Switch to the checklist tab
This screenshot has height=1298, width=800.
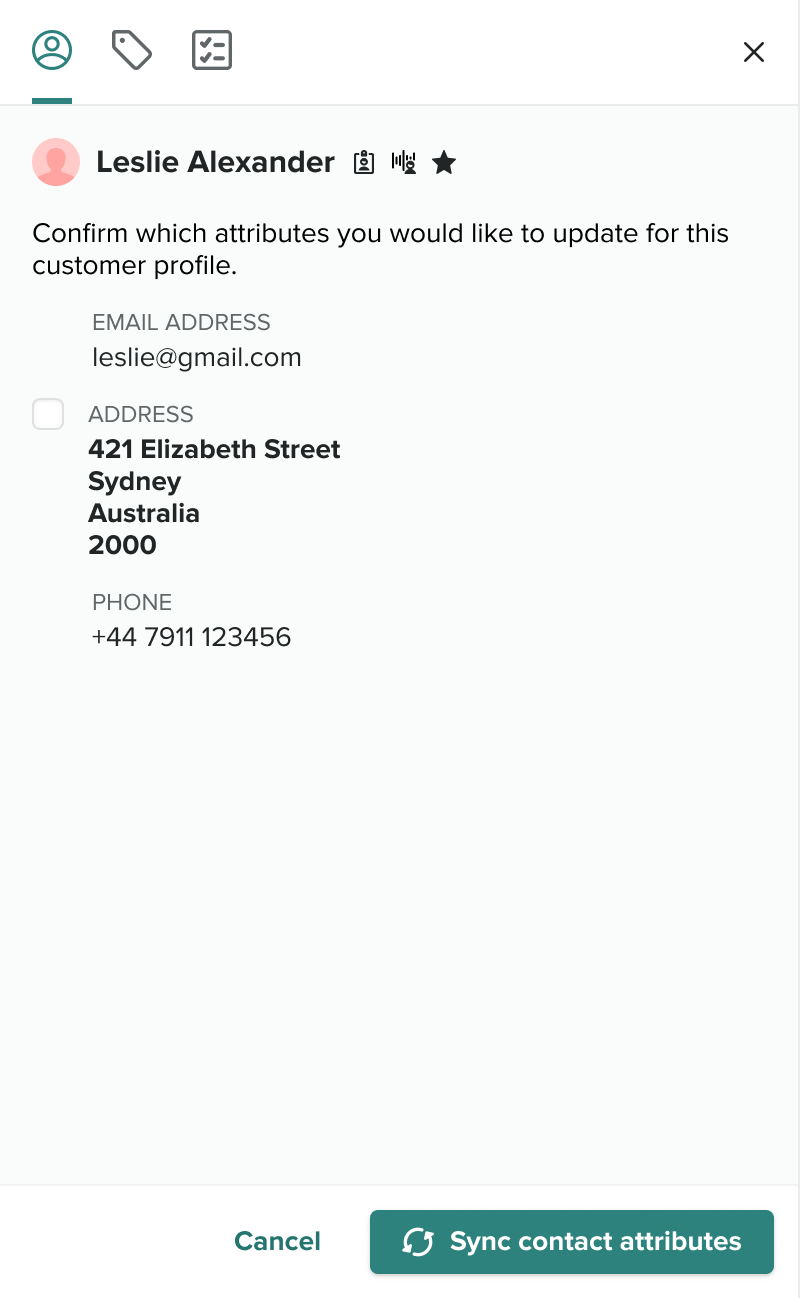pyautogui.click(x=212, y=50)
